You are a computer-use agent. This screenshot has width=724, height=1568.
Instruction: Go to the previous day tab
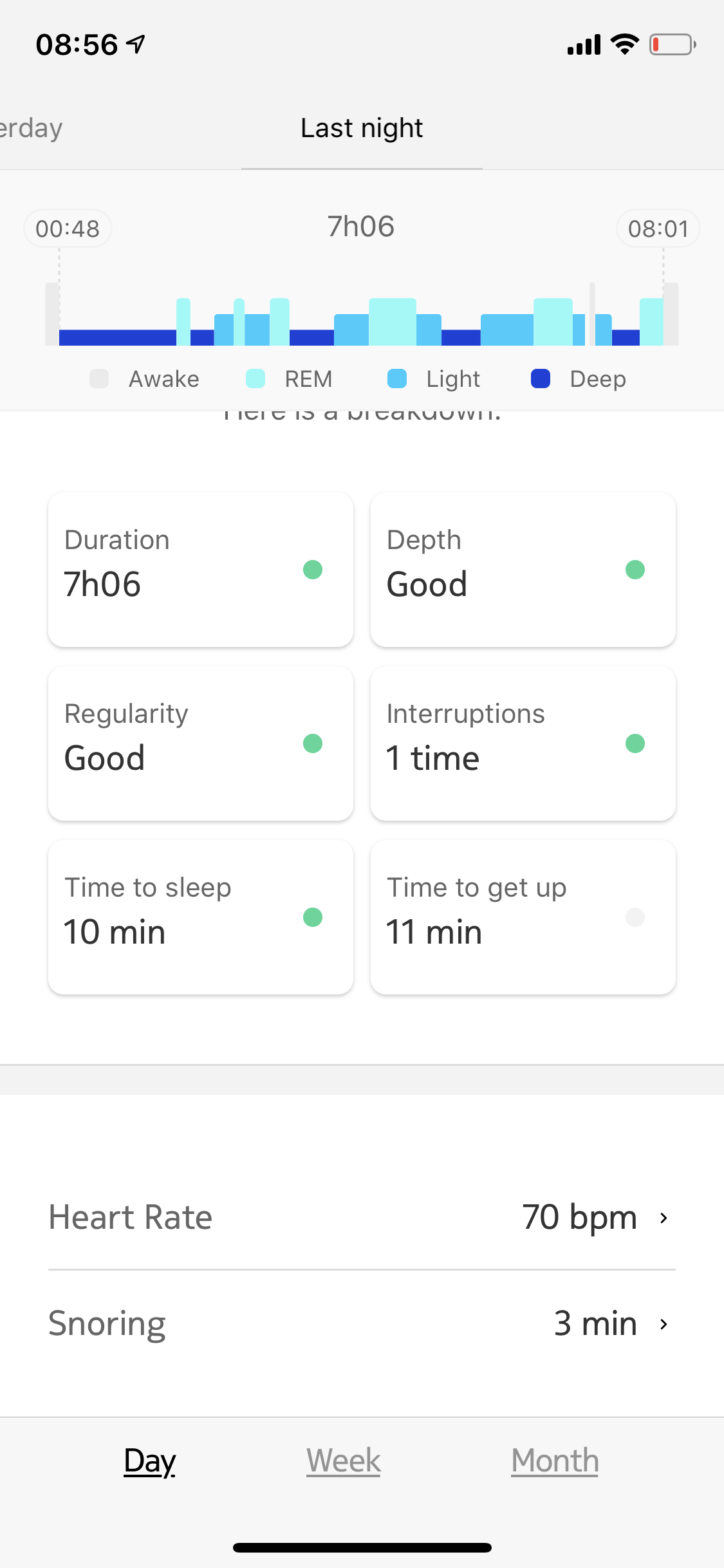click(x=31, y=128)
